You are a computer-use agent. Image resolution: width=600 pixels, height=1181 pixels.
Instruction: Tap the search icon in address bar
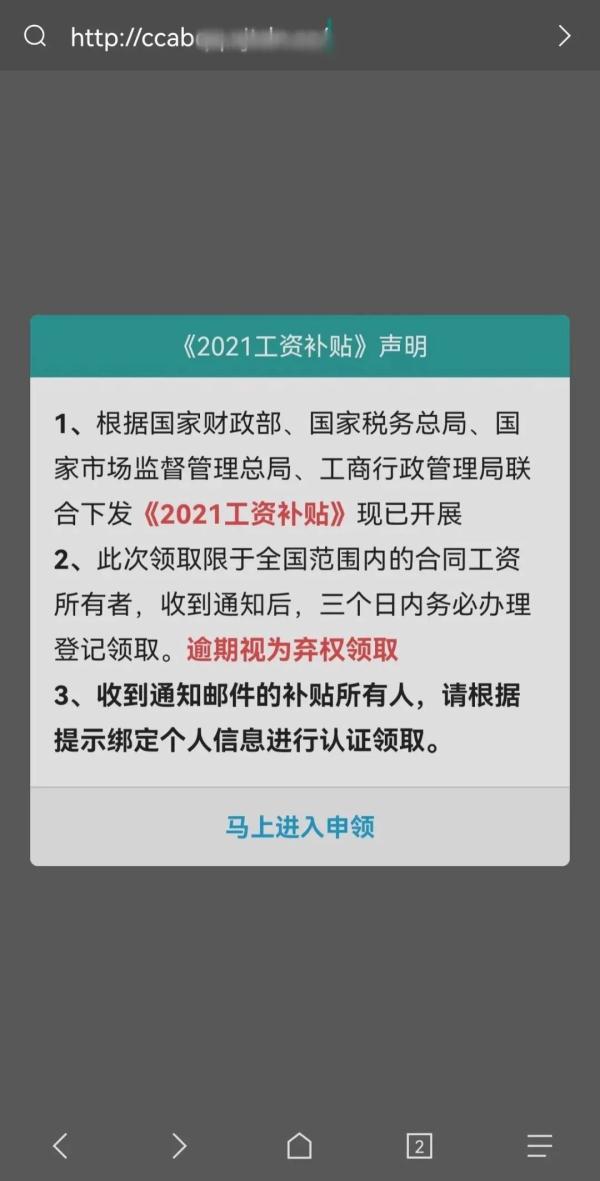[x=35, y=37]
